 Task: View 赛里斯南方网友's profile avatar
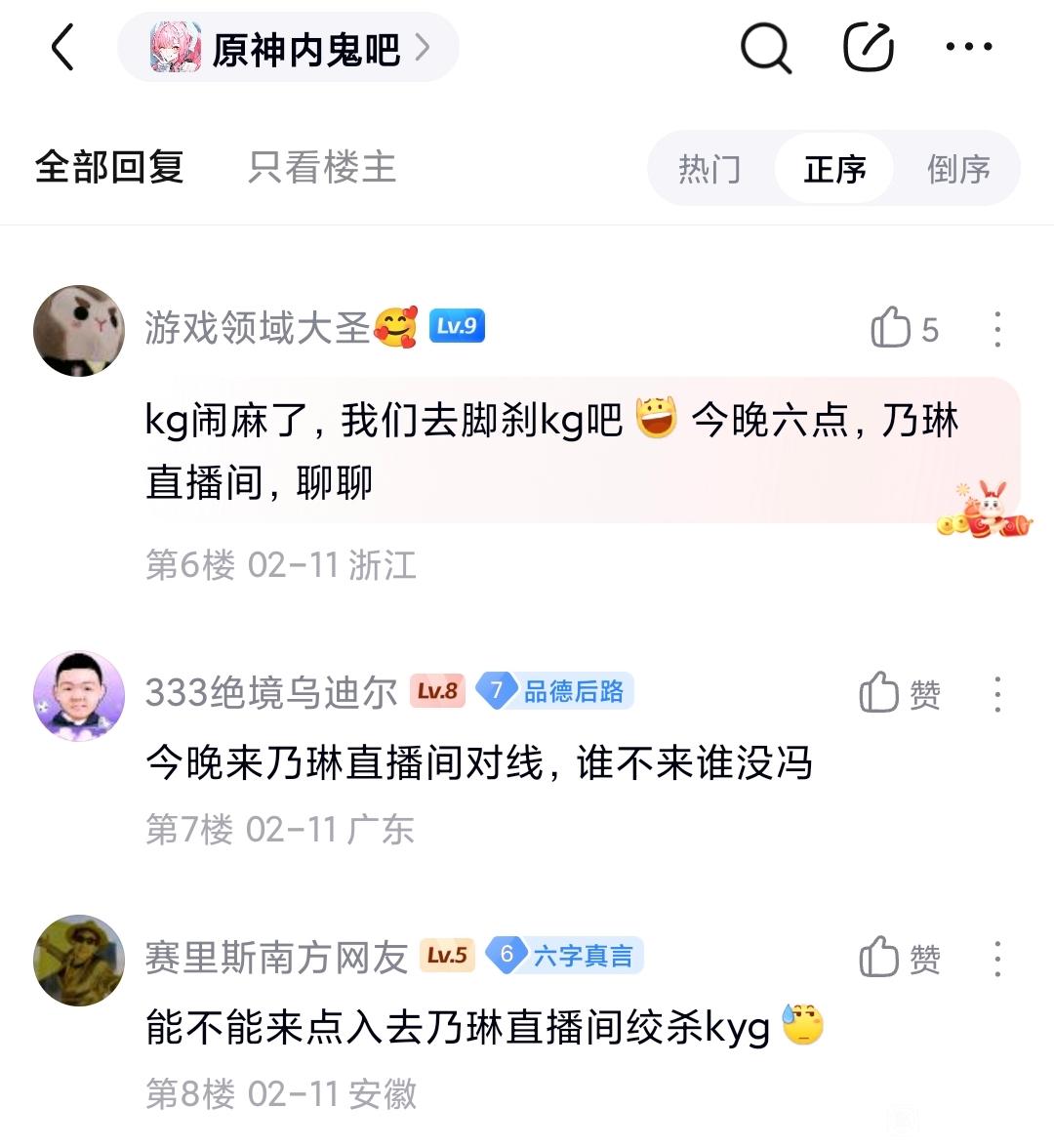[x=79, y=961]
